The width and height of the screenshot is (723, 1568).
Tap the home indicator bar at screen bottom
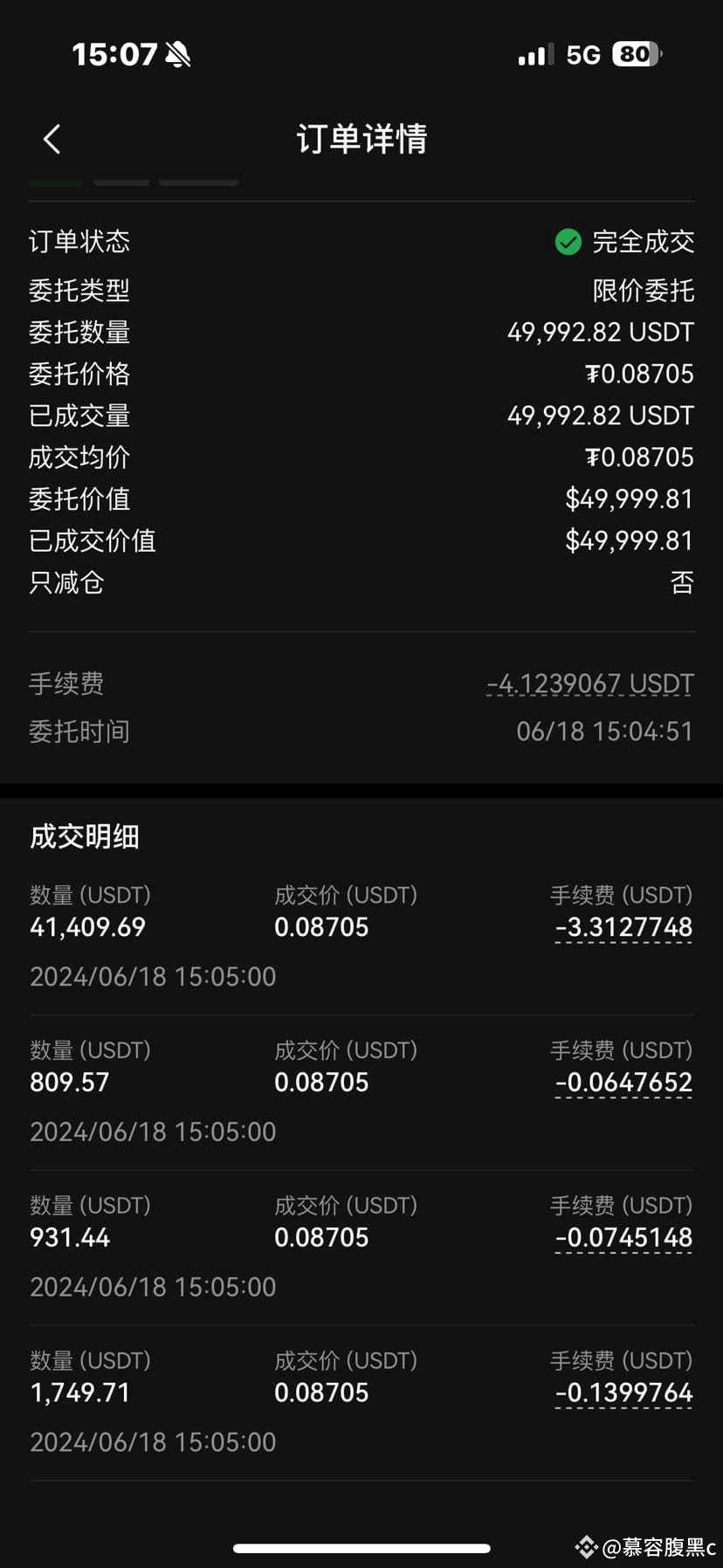[x=361, y=1549]
